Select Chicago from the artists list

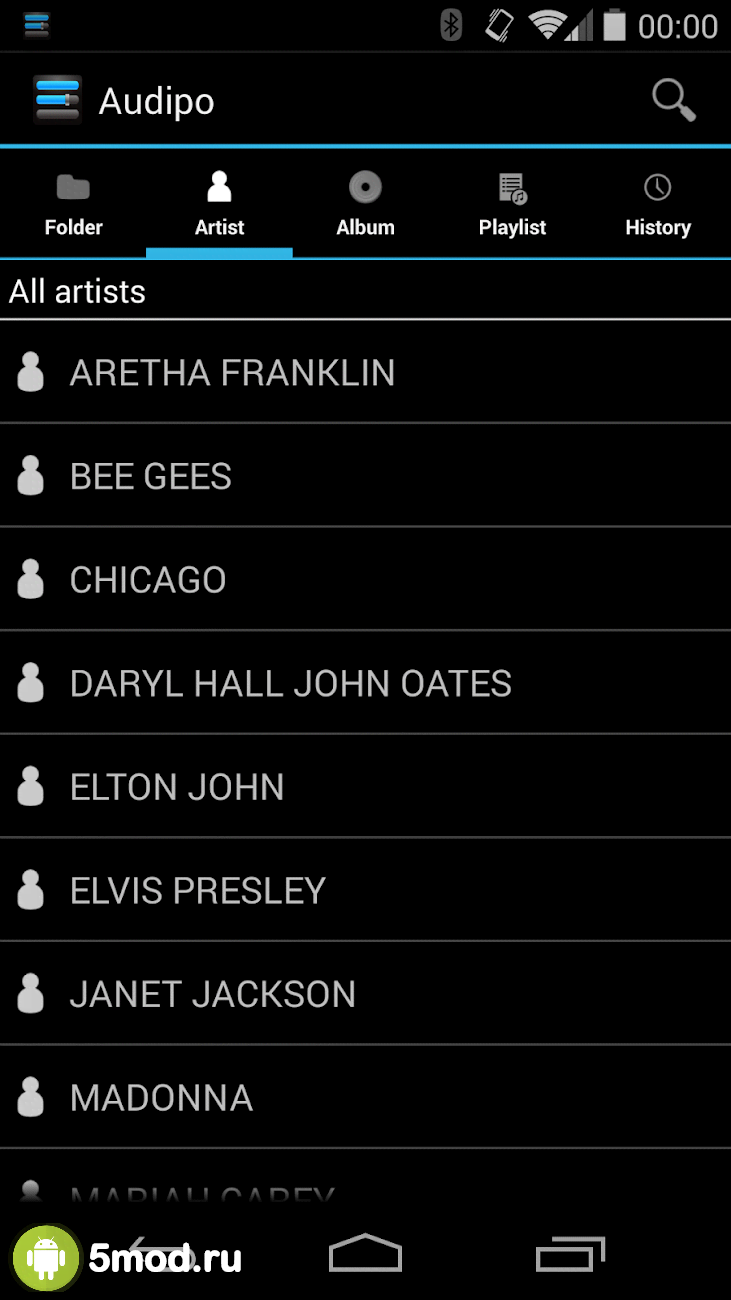(365, 580)
